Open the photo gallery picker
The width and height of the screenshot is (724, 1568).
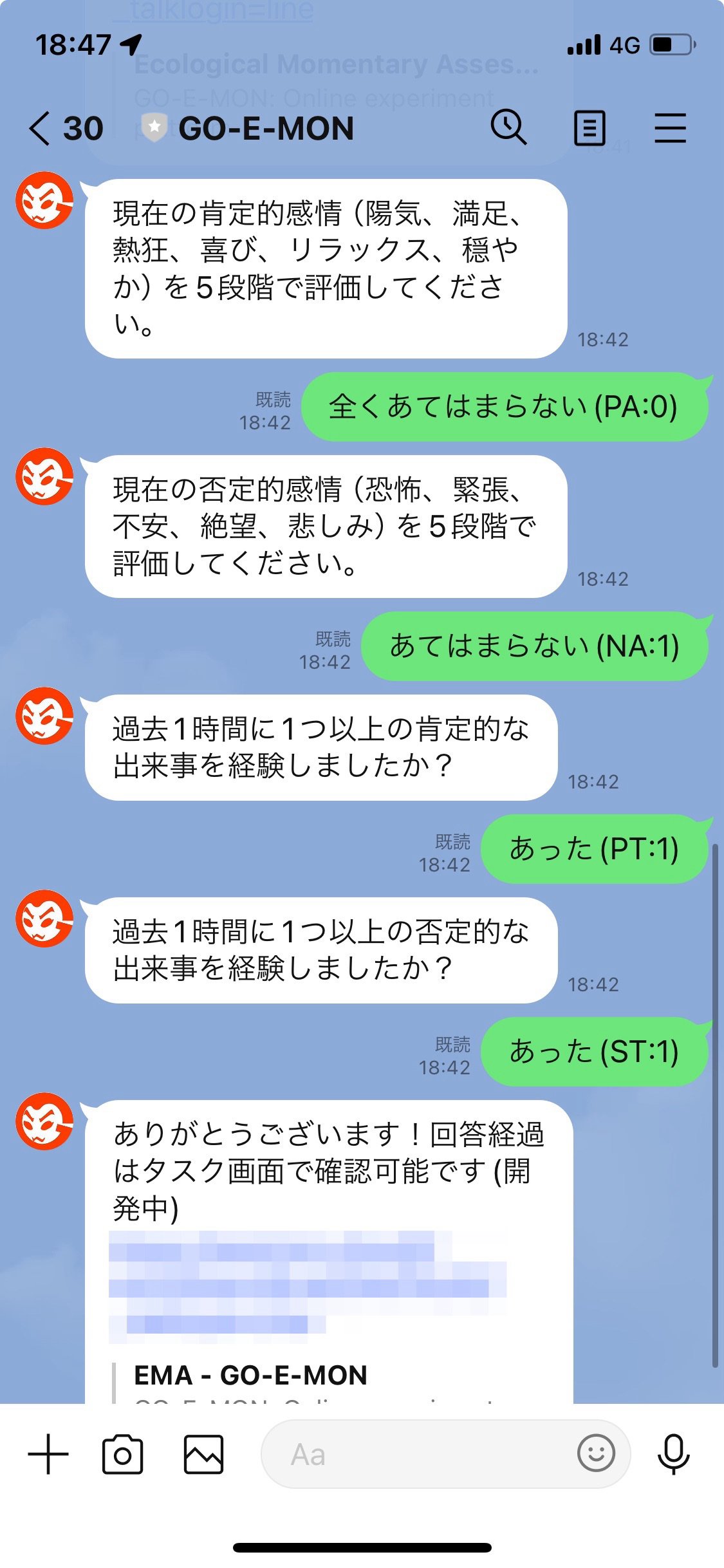tap(203, 1455)
